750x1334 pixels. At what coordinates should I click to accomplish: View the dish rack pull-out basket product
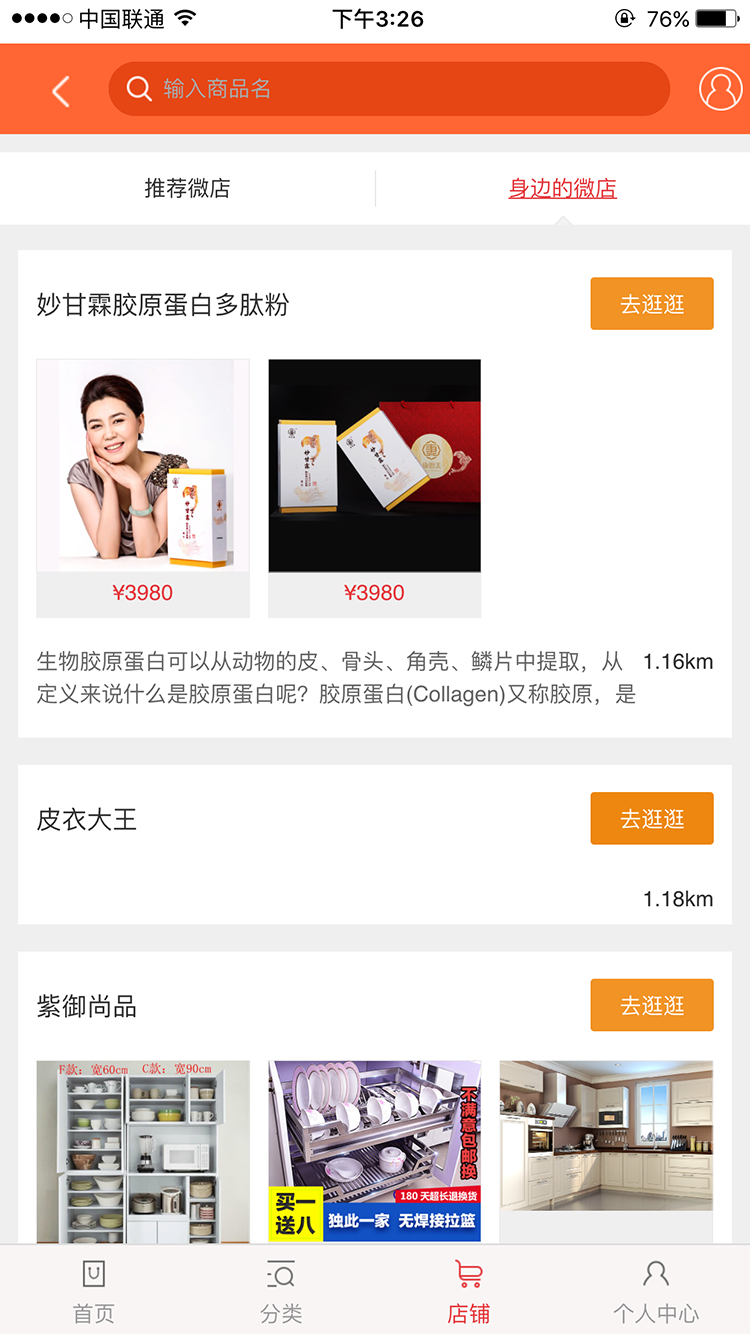pos(374,1150)
